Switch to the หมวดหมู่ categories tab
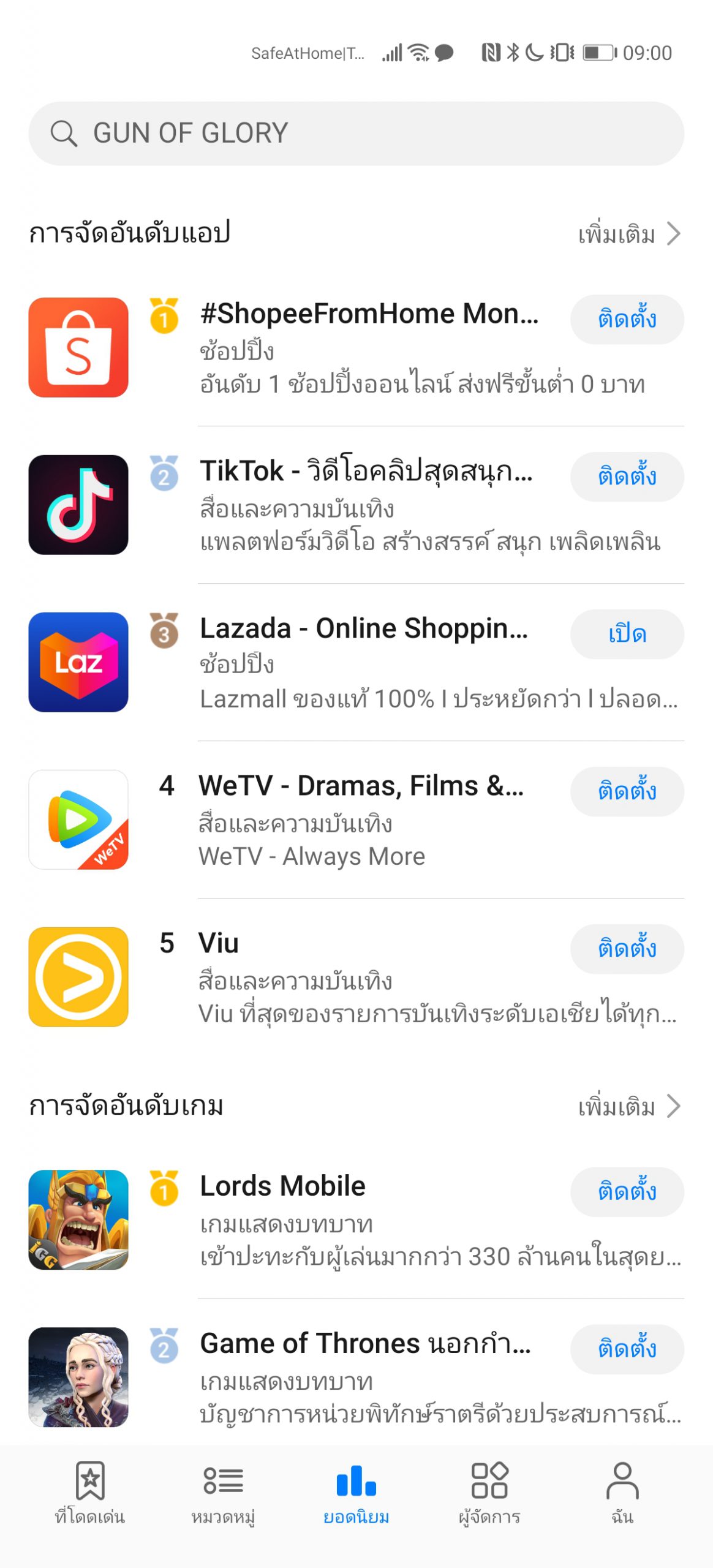 (223, 1493)
